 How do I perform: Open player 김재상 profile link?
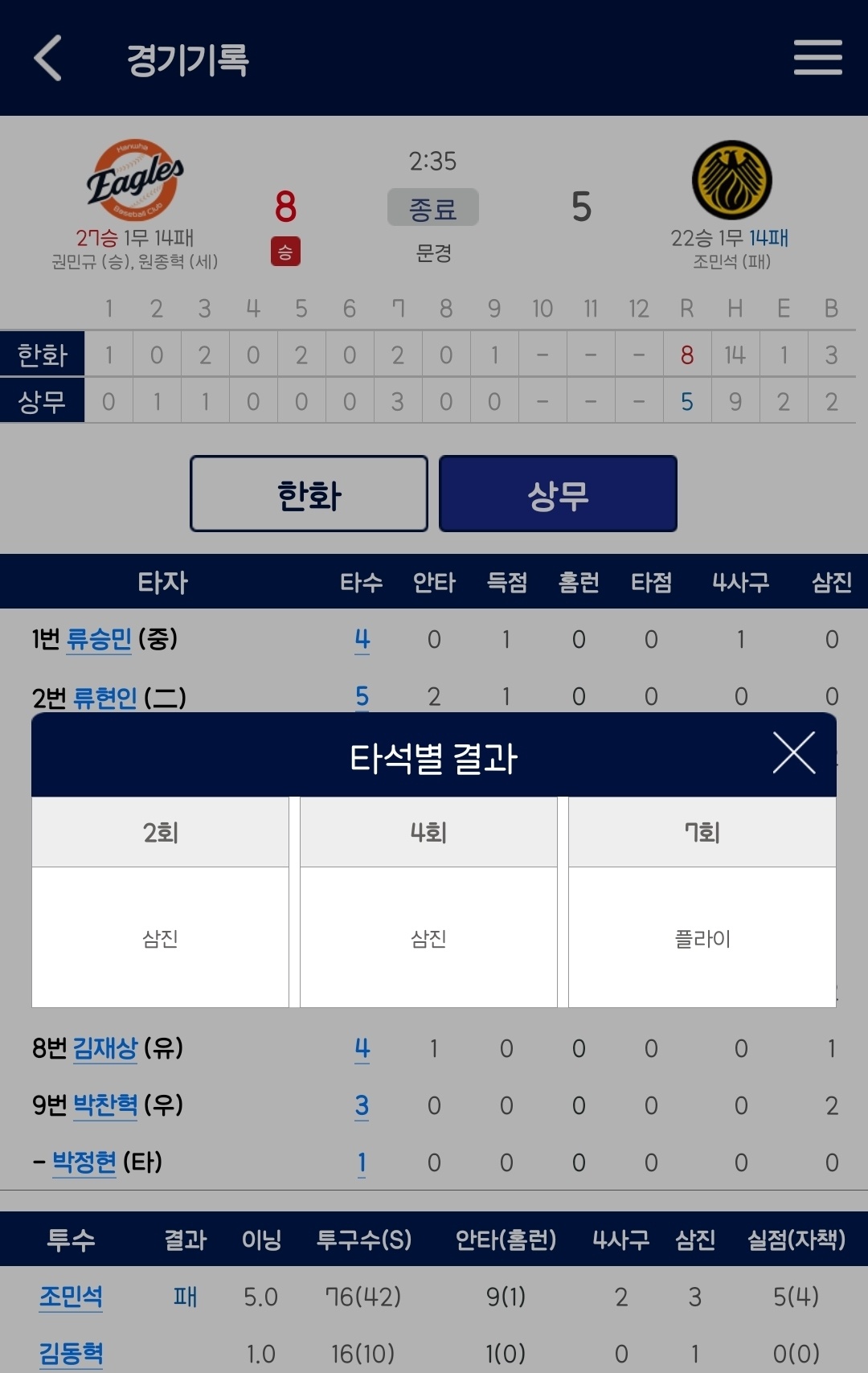(x=105, y=1048)
